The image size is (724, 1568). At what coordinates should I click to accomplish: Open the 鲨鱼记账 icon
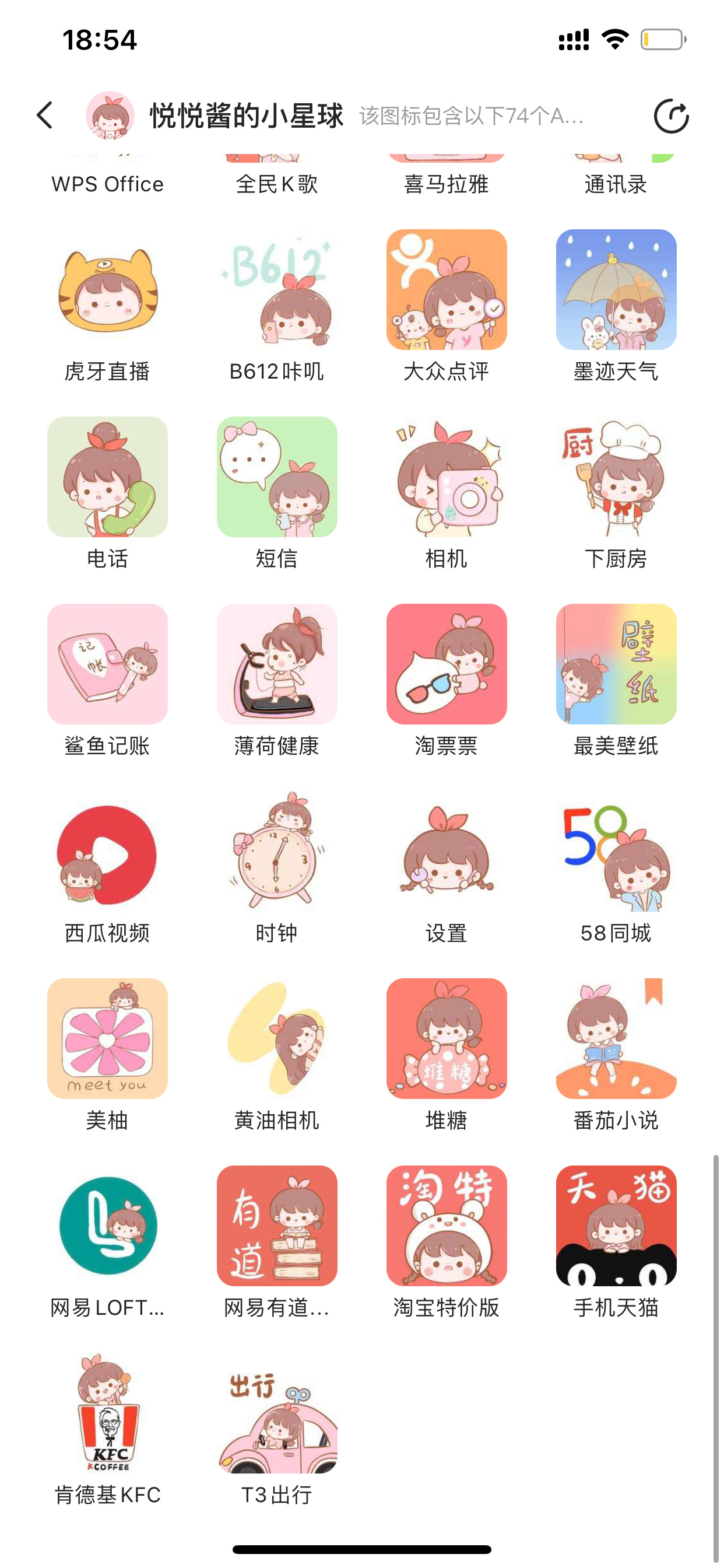coord(108,664)
